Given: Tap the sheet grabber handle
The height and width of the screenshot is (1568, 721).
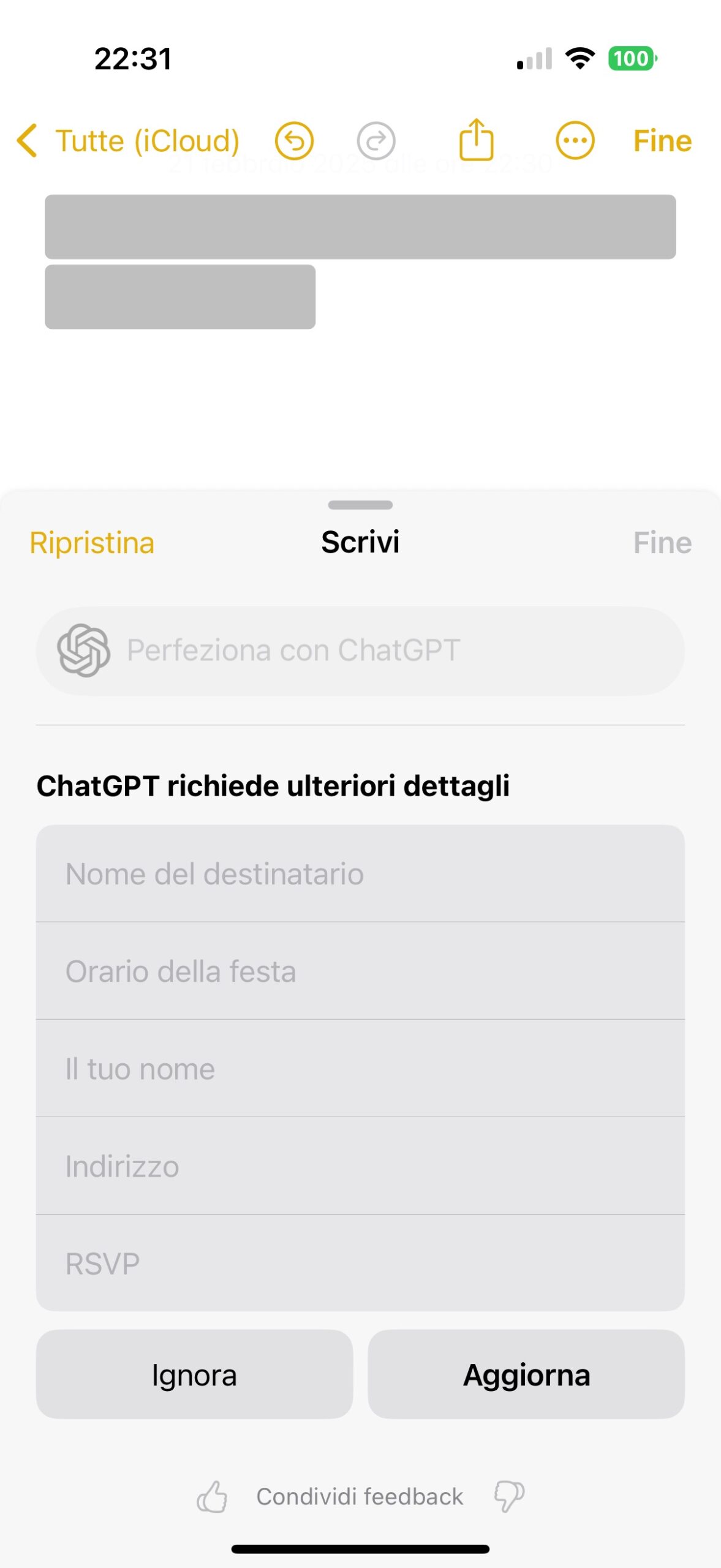Looking at the screenshot, I should [360, 505].
